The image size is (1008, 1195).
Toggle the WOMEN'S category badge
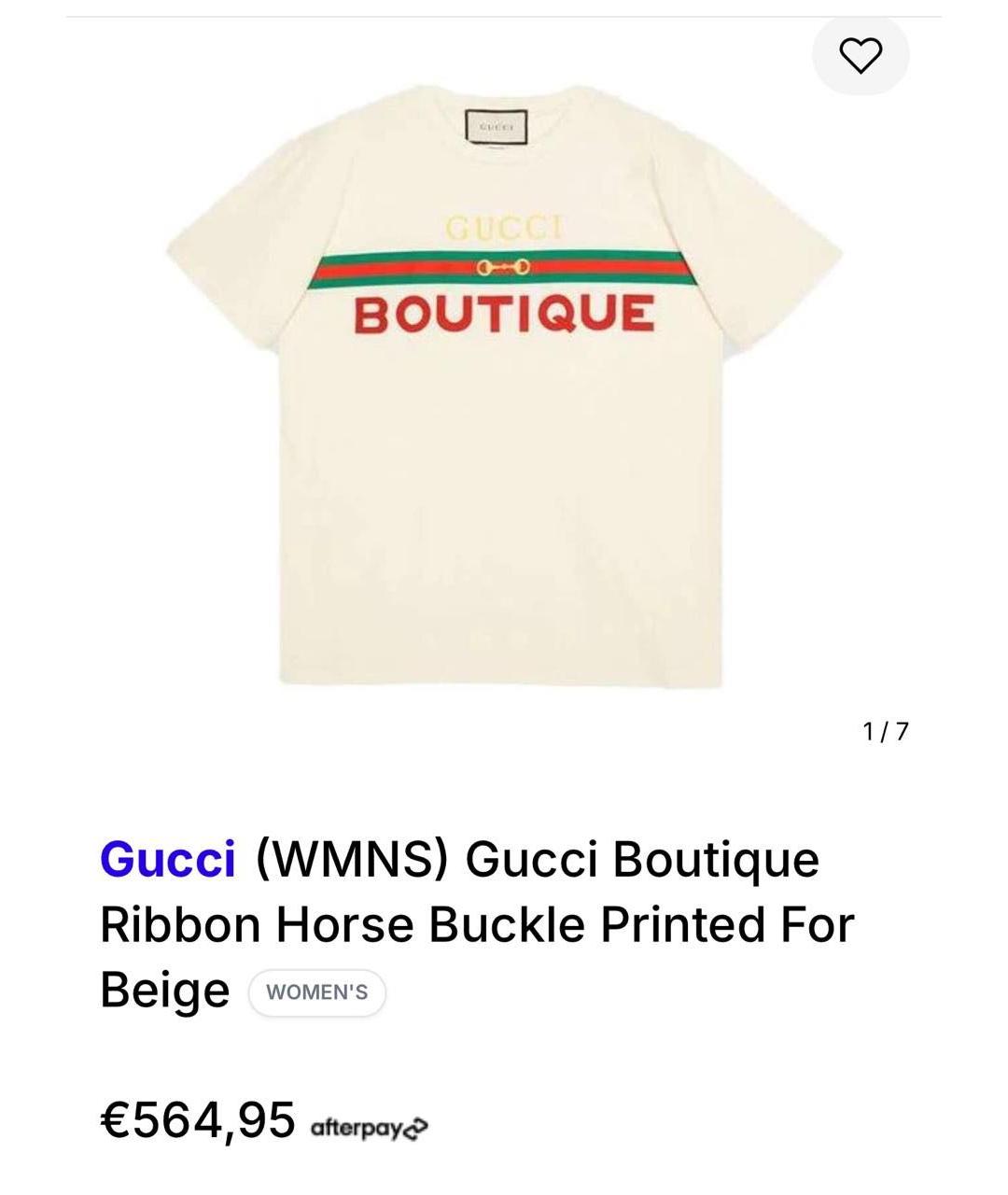point(316,992)
